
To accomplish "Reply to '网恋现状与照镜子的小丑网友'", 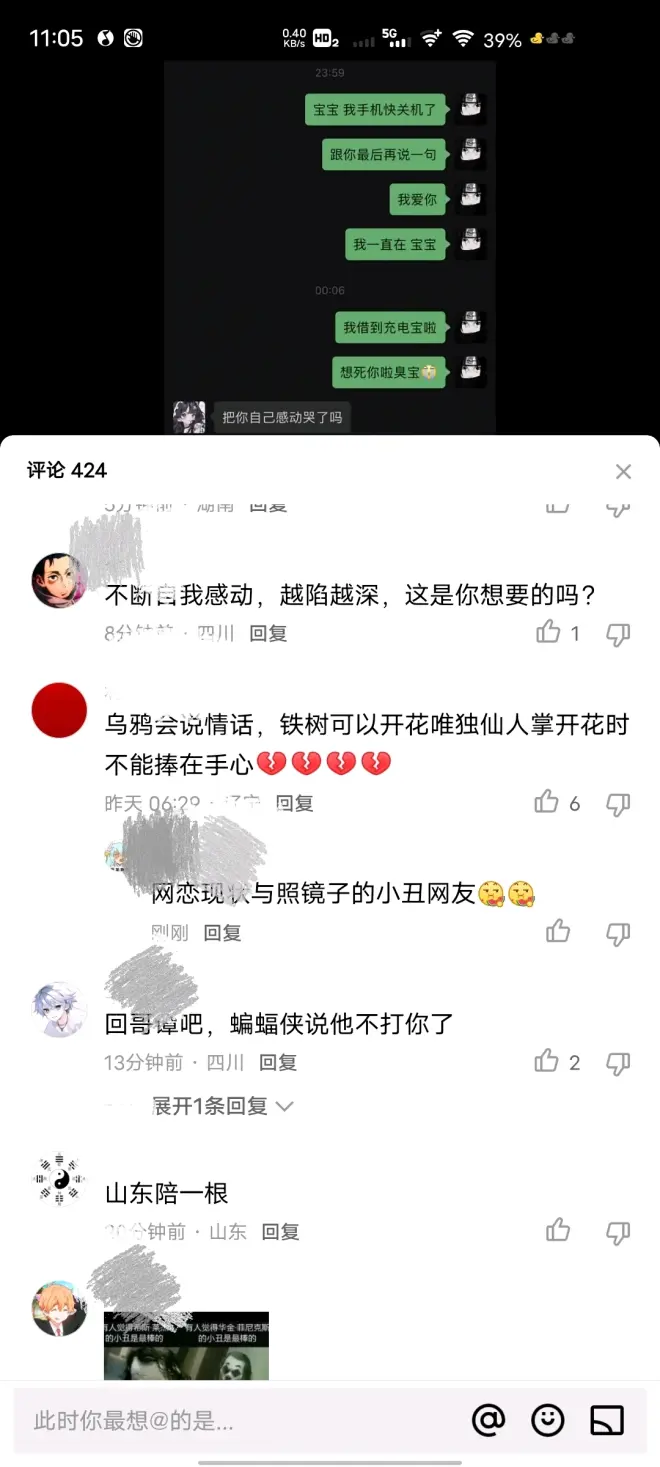I will (x=223, y=933).
